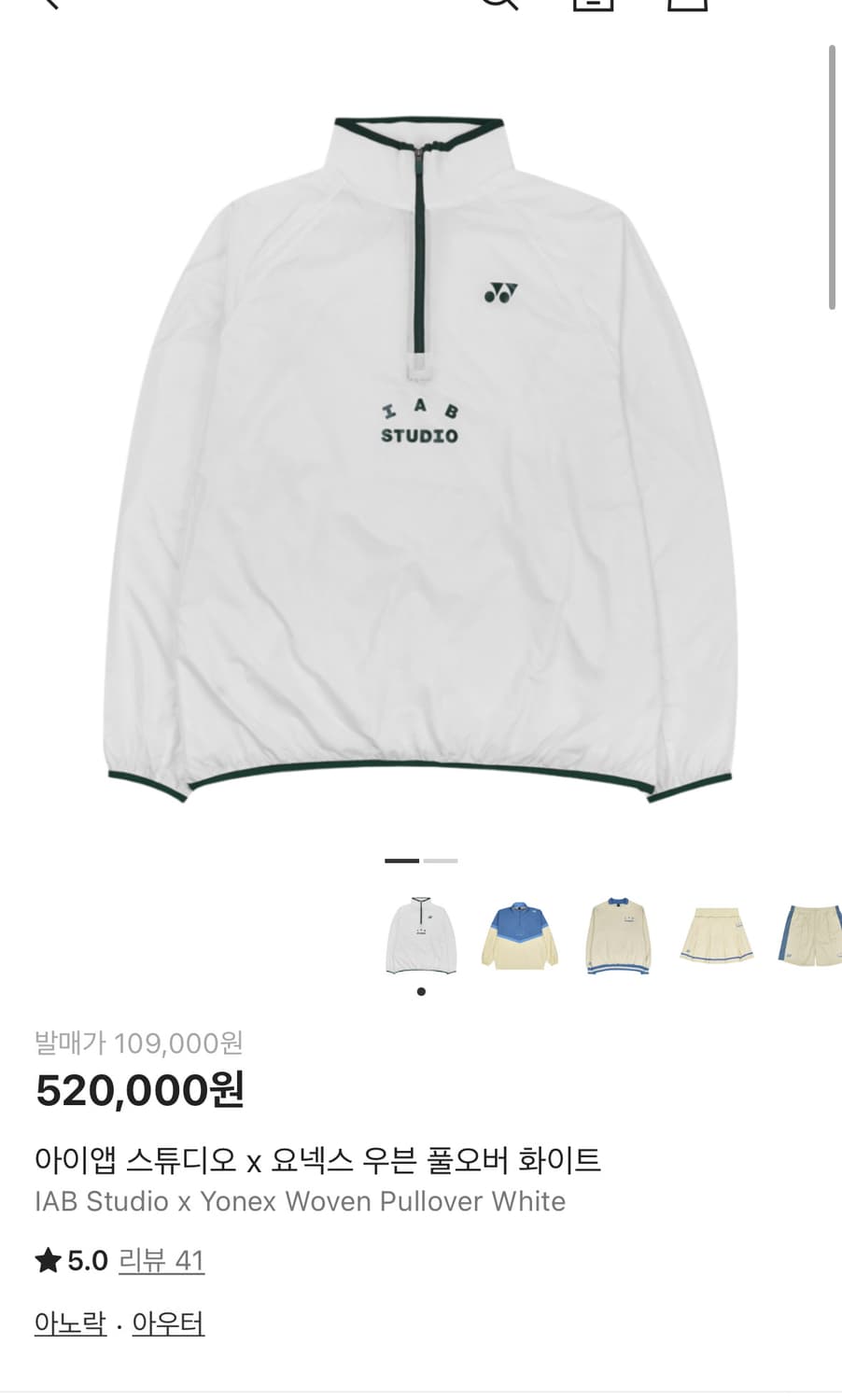
Task: View the main white pullover product image
Action: [x=420, y=457]
